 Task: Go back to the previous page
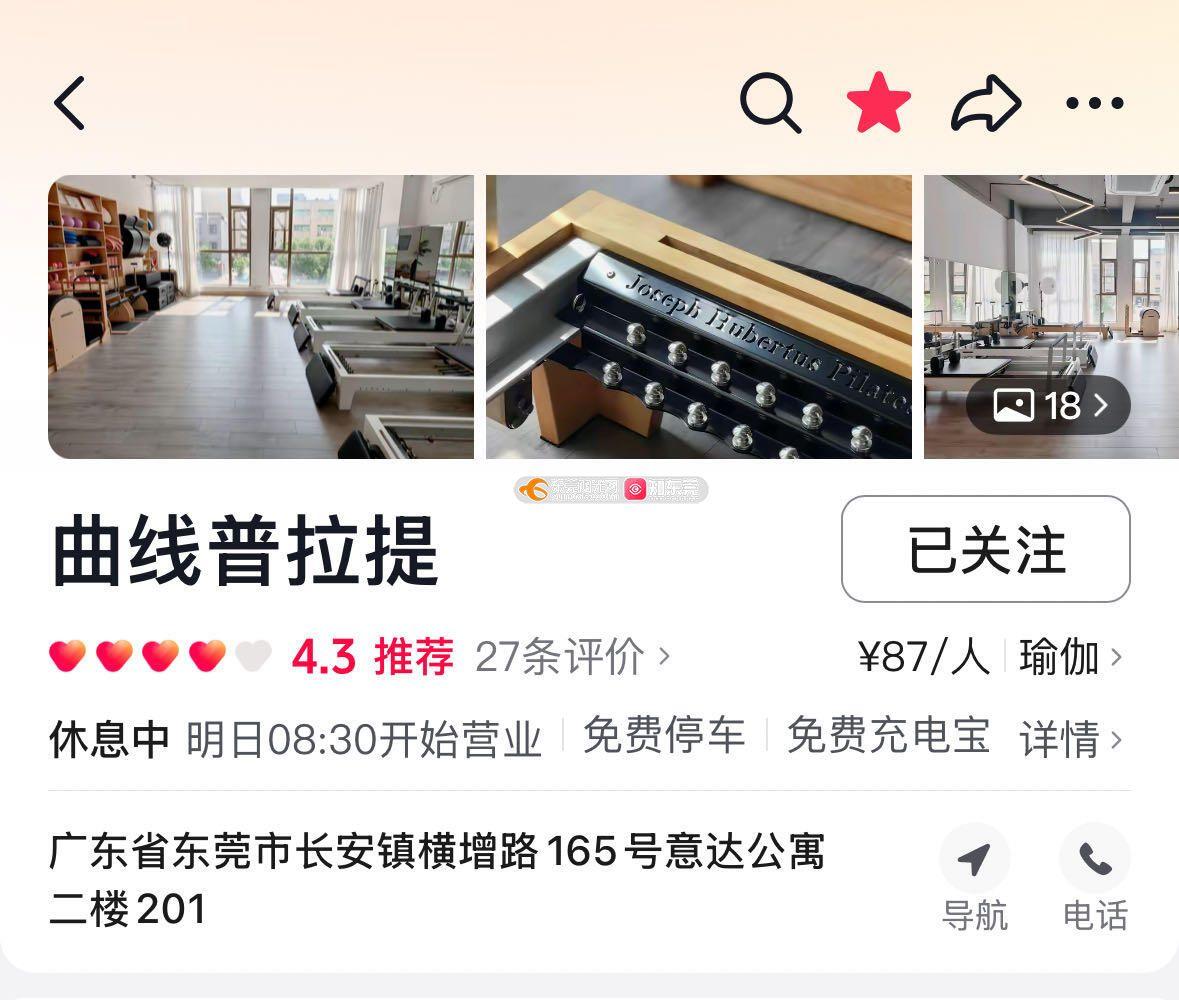coord(70,103)
